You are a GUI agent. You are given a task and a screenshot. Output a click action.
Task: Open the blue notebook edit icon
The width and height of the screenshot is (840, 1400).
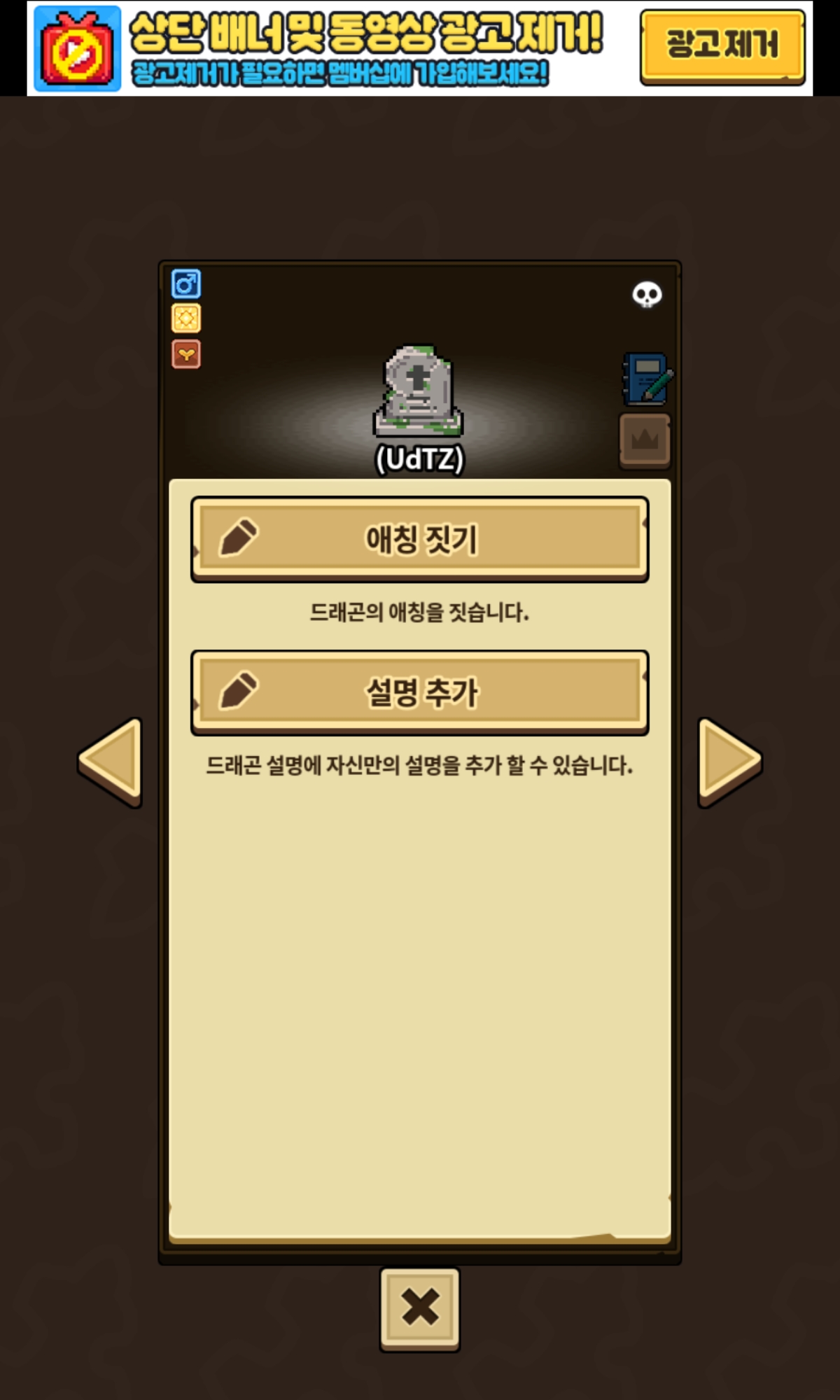(647, 379)
